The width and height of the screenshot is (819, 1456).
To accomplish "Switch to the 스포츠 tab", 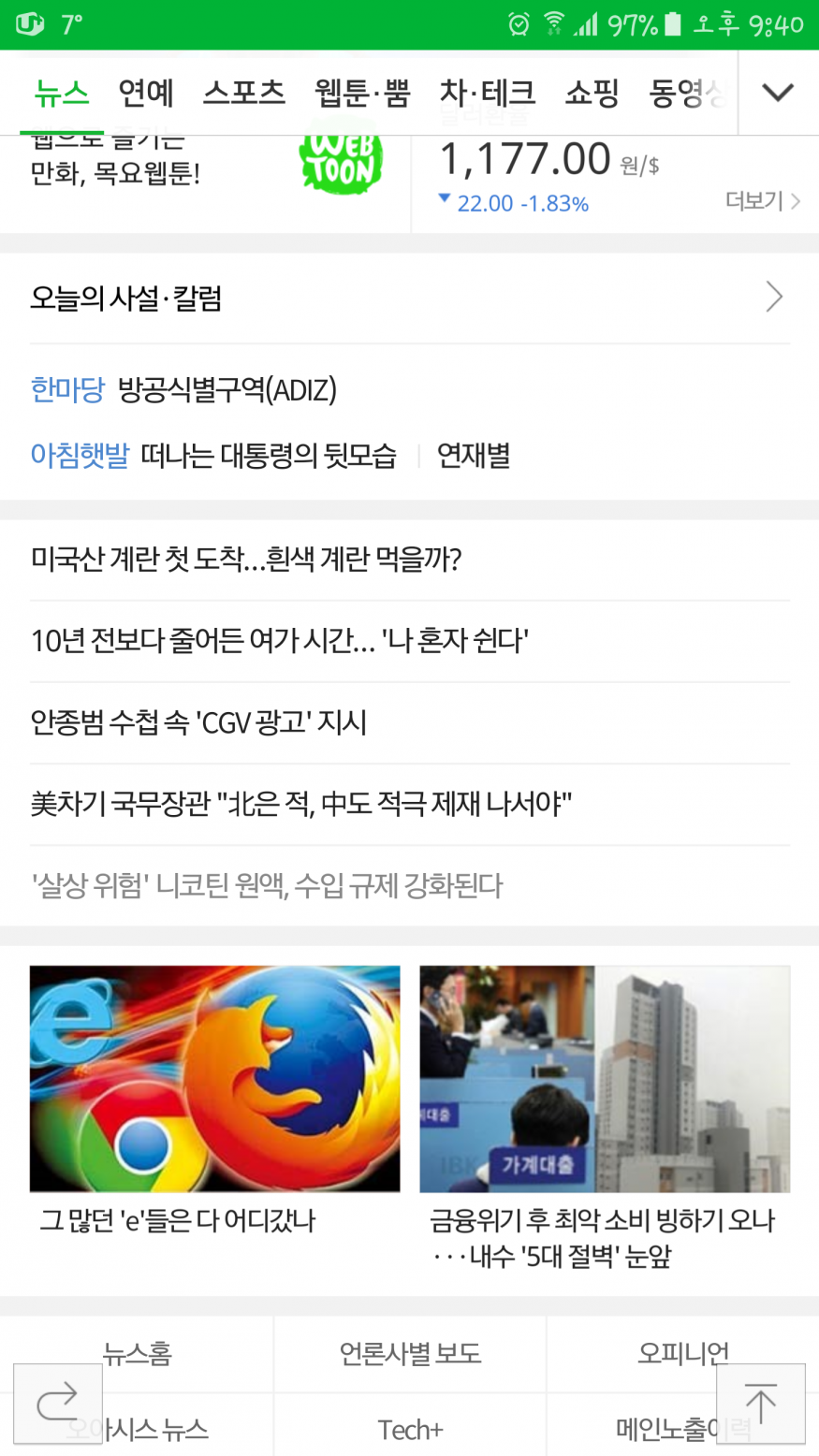I will (243, 93).
